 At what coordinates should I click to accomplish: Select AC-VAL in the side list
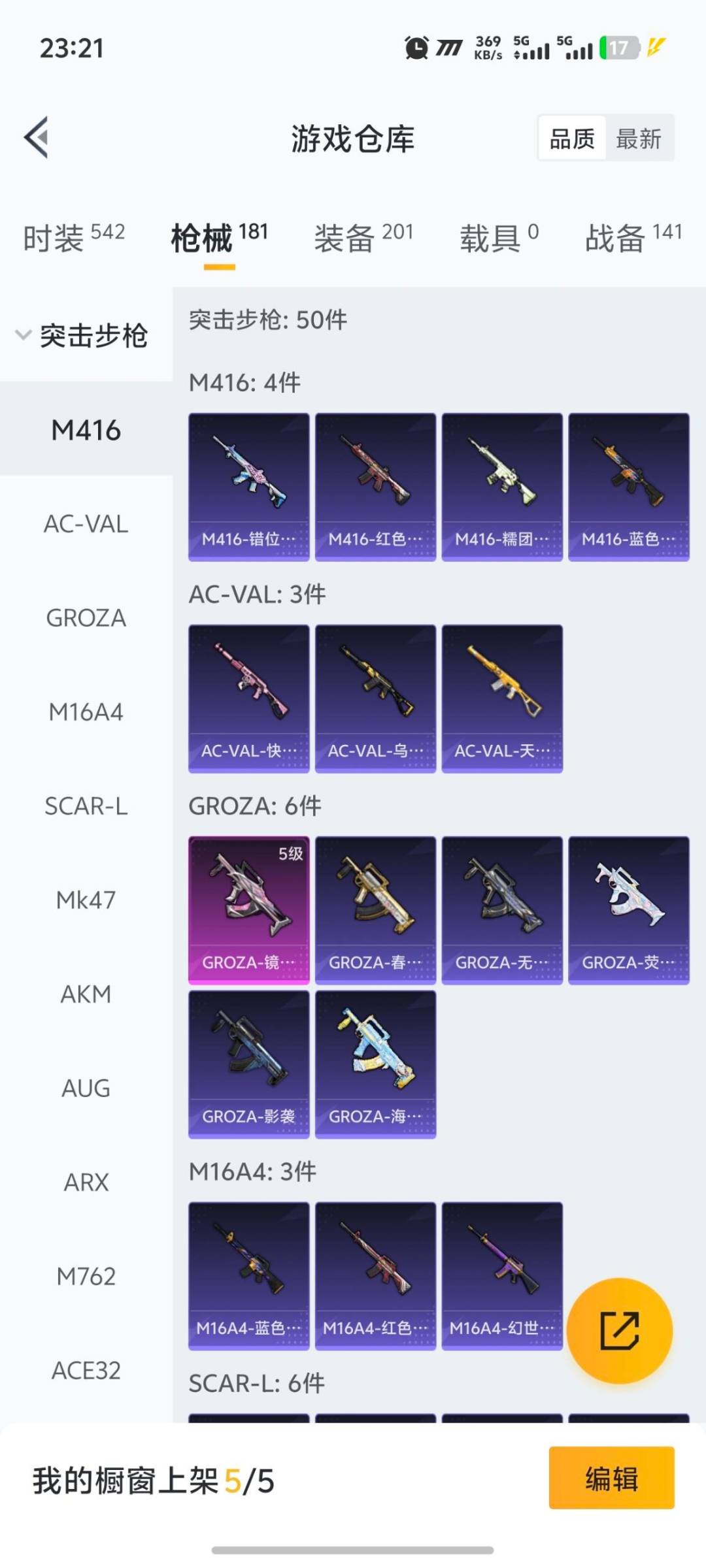point(86,524)
